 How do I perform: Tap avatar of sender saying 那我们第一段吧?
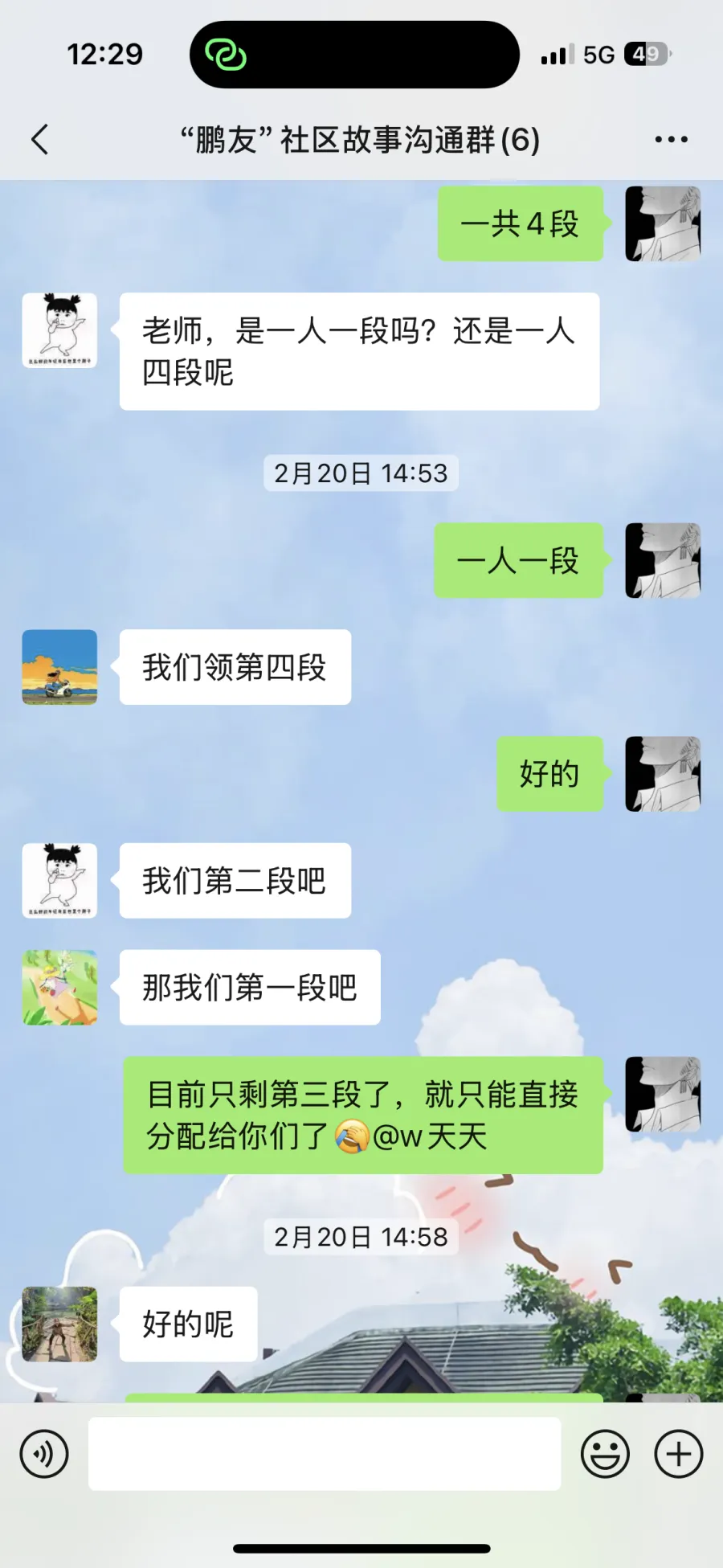tap(59, 987)
